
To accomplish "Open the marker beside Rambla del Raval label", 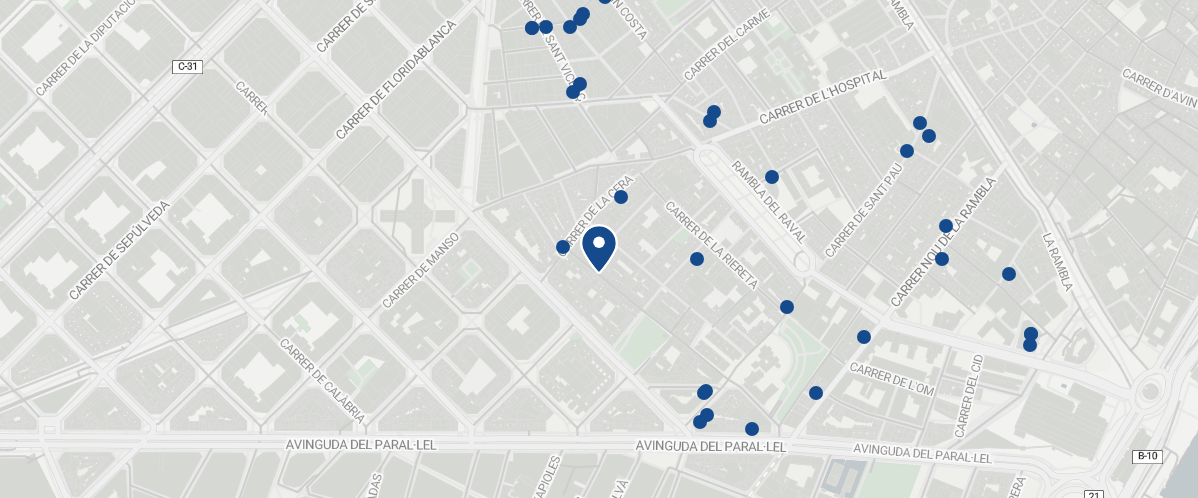I will click(772, 177).
